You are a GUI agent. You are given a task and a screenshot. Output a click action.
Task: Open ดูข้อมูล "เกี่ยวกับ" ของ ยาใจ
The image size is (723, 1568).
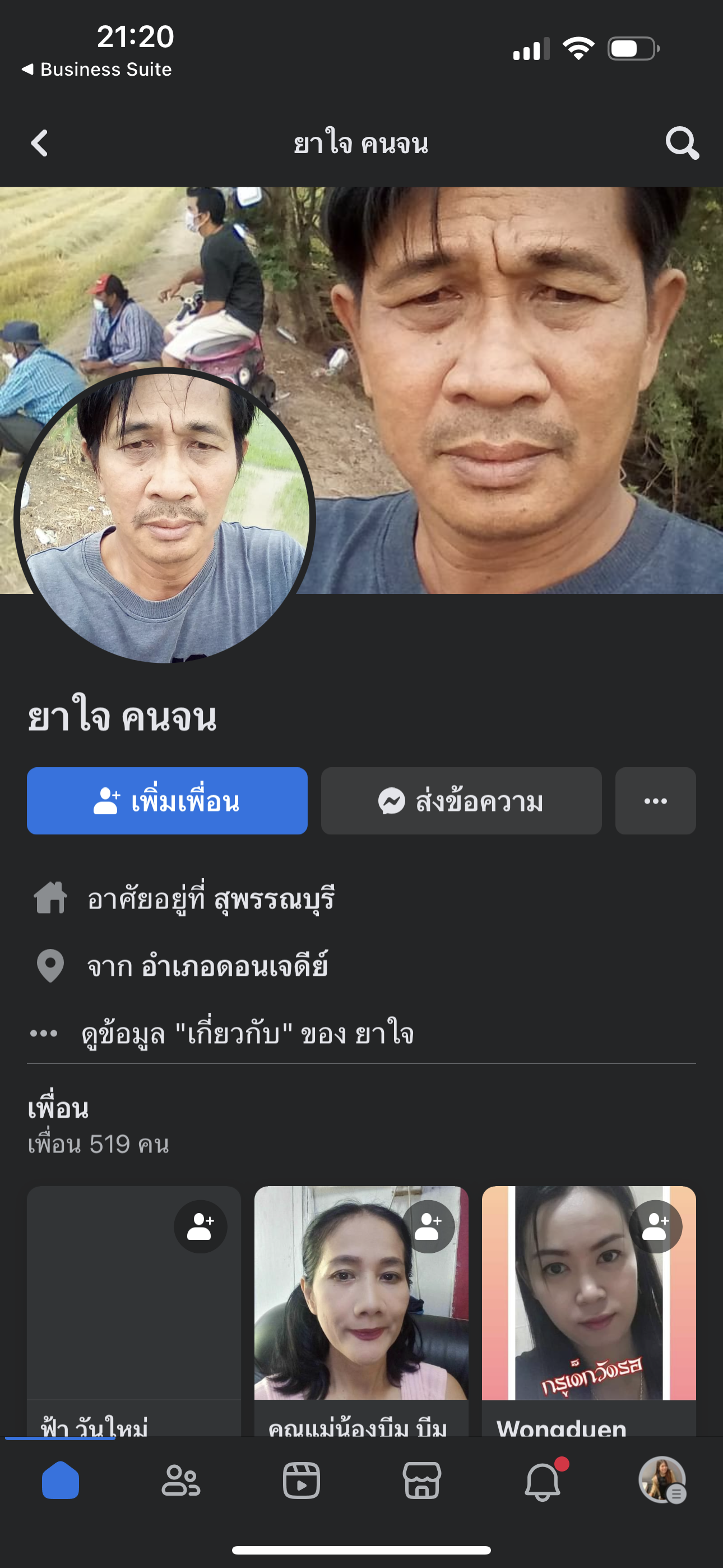point(247,1034)
